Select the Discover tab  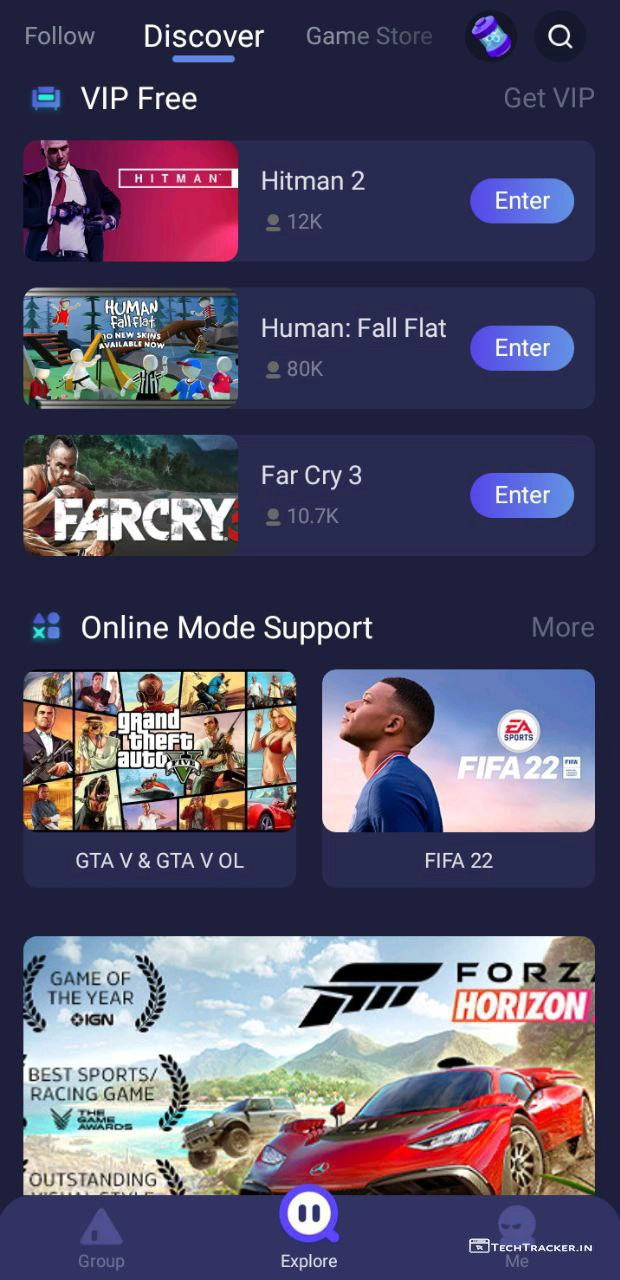203,37
